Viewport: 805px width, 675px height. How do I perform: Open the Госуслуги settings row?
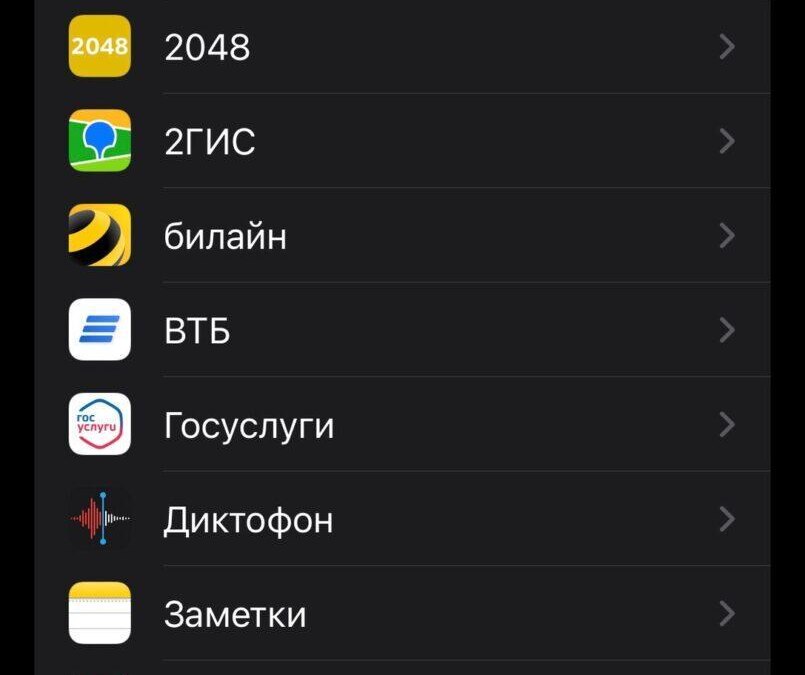(x=400, y=425)
